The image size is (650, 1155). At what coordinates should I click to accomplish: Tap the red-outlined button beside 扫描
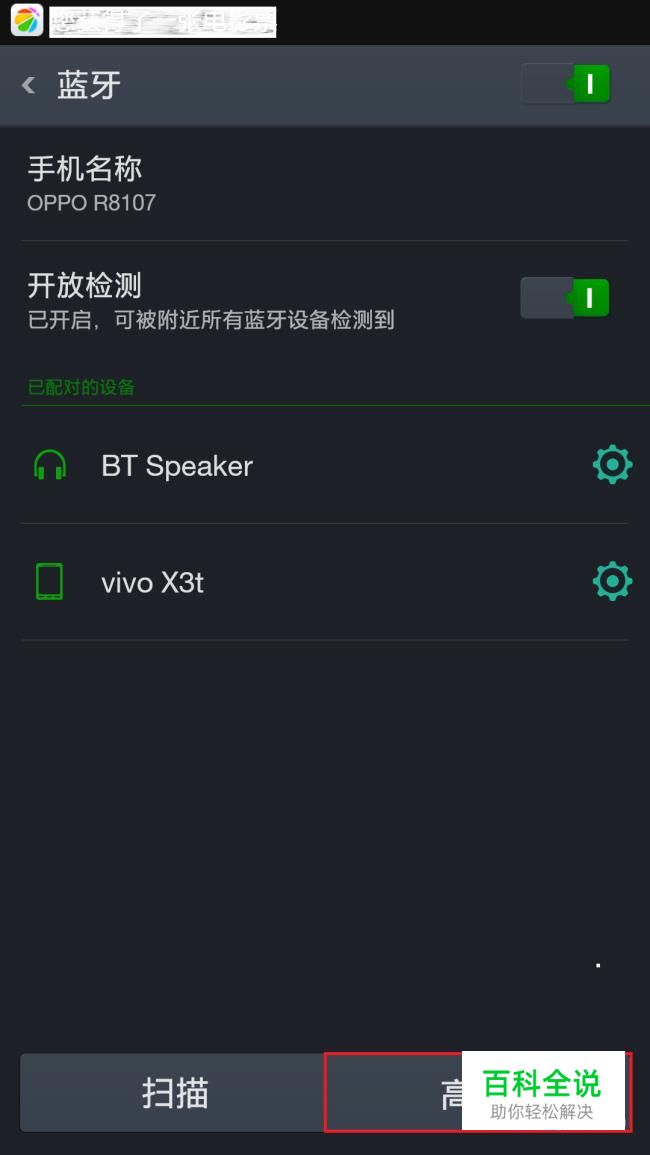[x=478, y=1092]
